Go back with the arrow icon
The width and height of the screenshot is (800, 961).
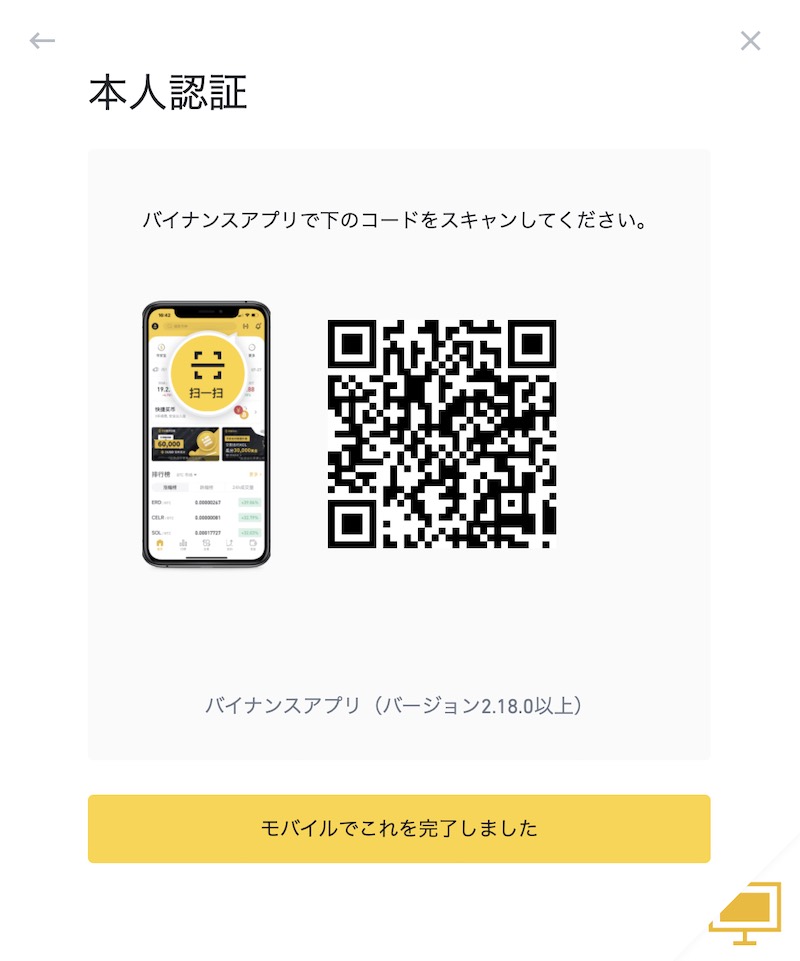pyautogui.click(x=42, y=41)
